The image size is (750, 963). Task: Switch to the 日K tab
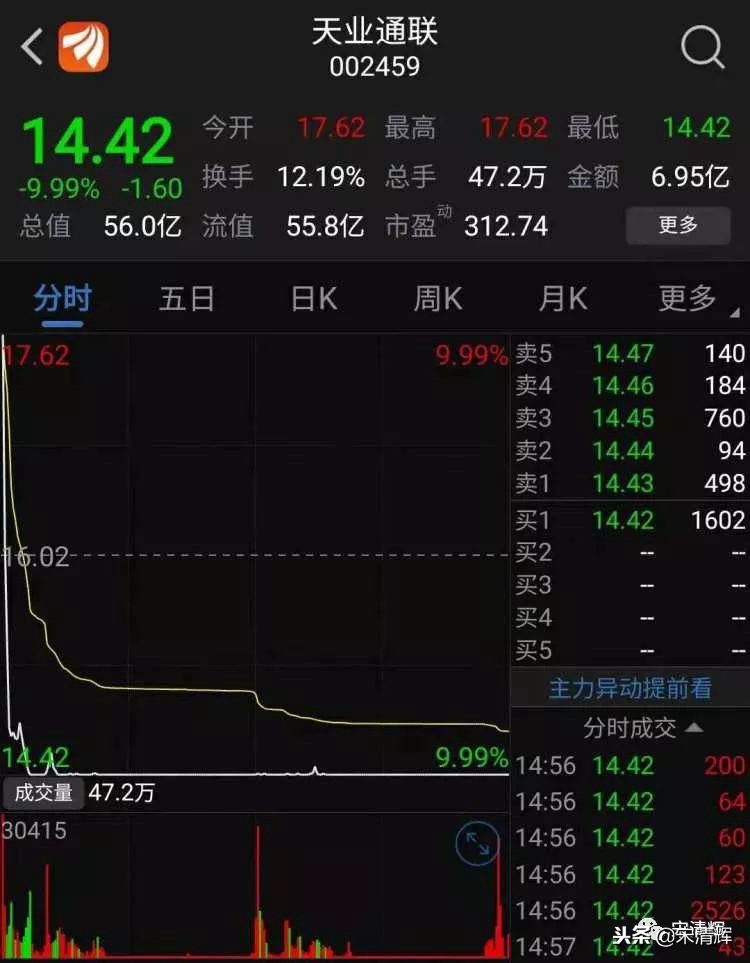tap(312, 298)
